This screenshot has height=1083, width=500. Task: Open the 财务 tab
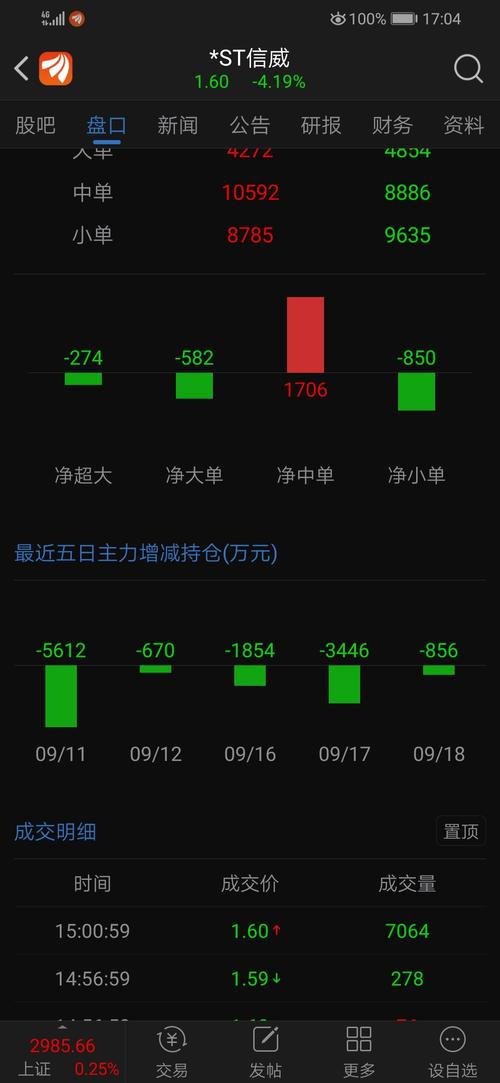392,125
